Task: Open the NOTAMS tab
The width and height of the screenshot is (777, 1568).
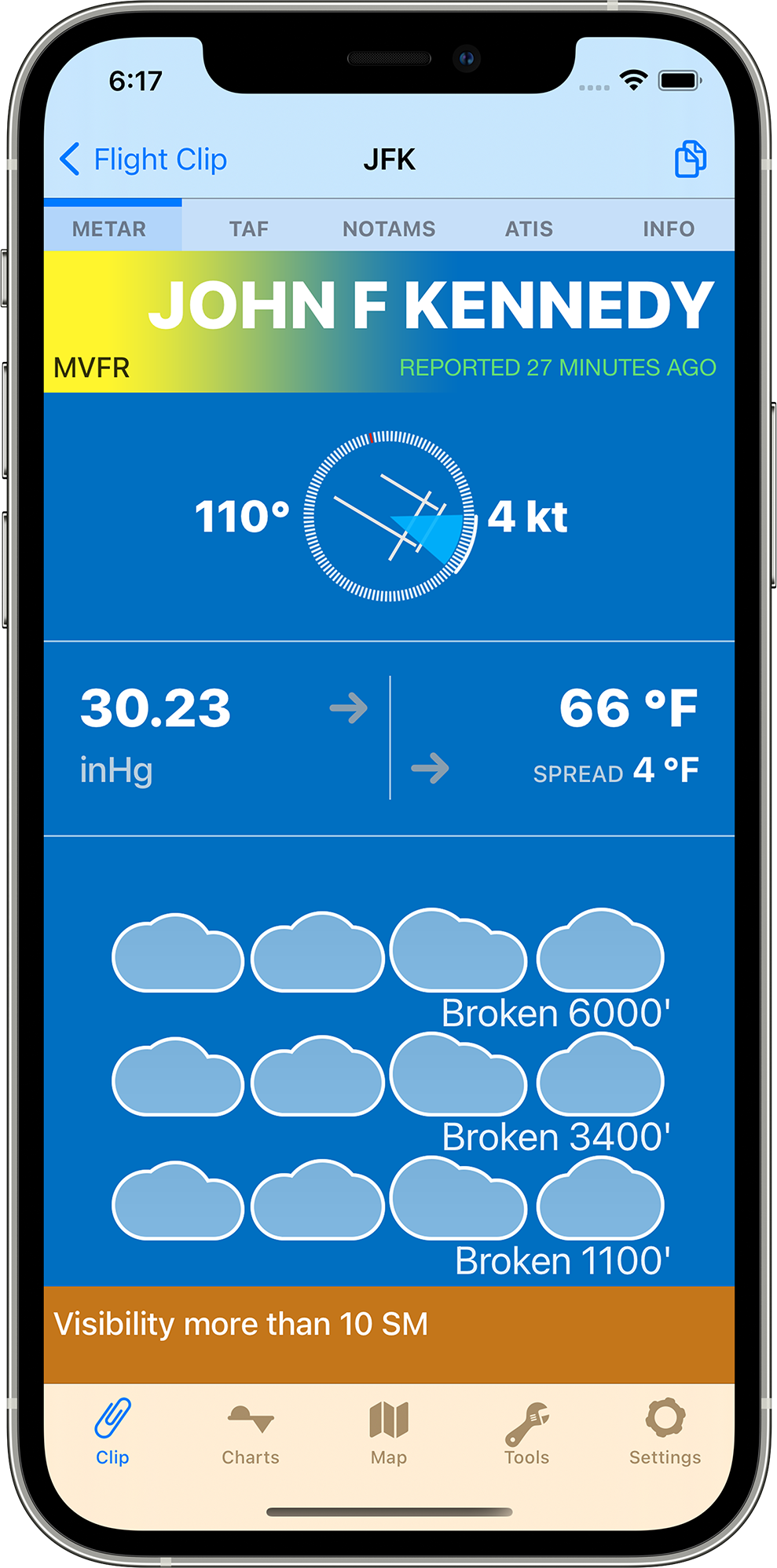Action: (x=389, y=228)
